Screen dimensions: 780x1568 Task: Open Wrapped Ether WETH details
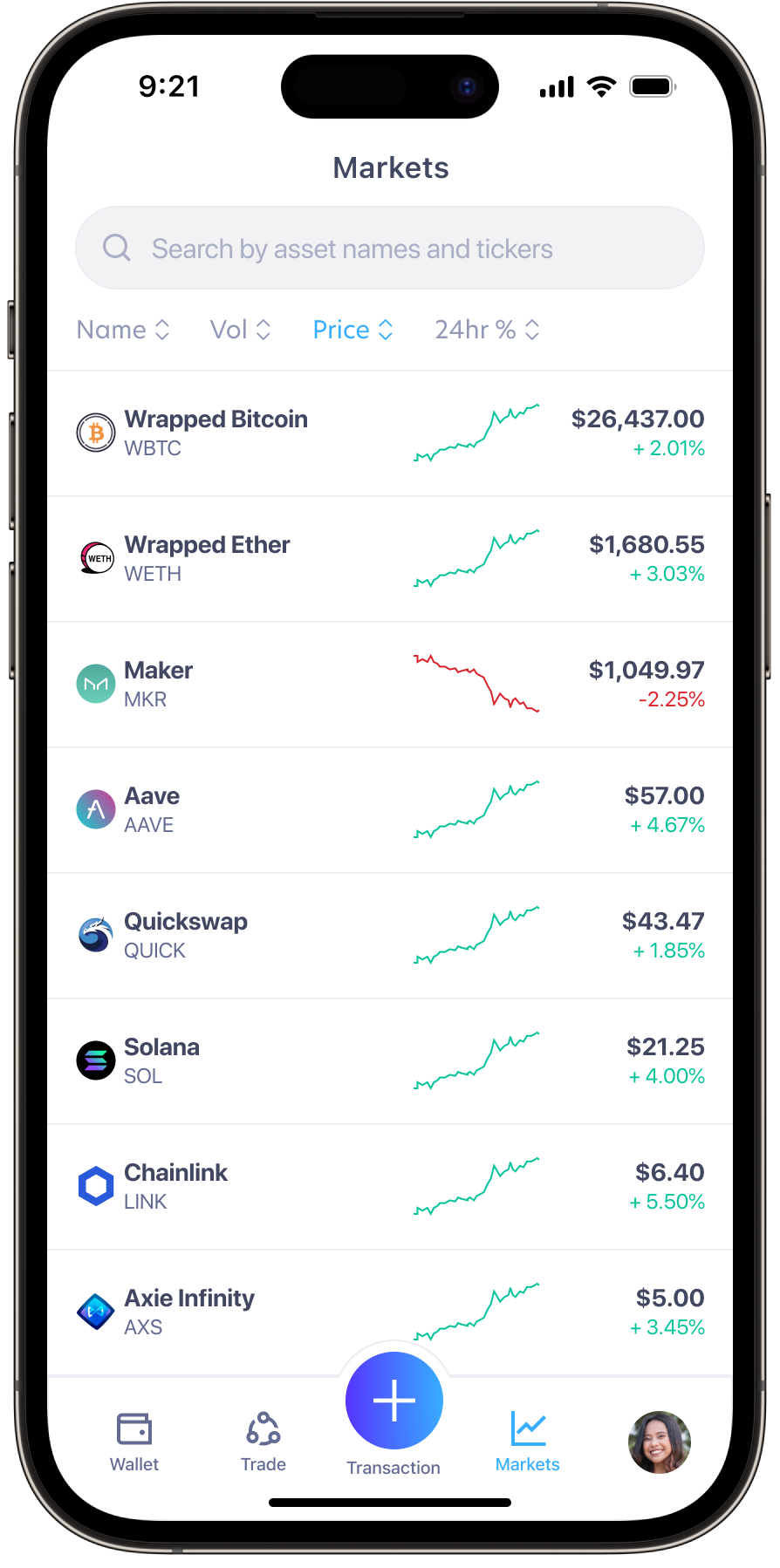point(389,559)
